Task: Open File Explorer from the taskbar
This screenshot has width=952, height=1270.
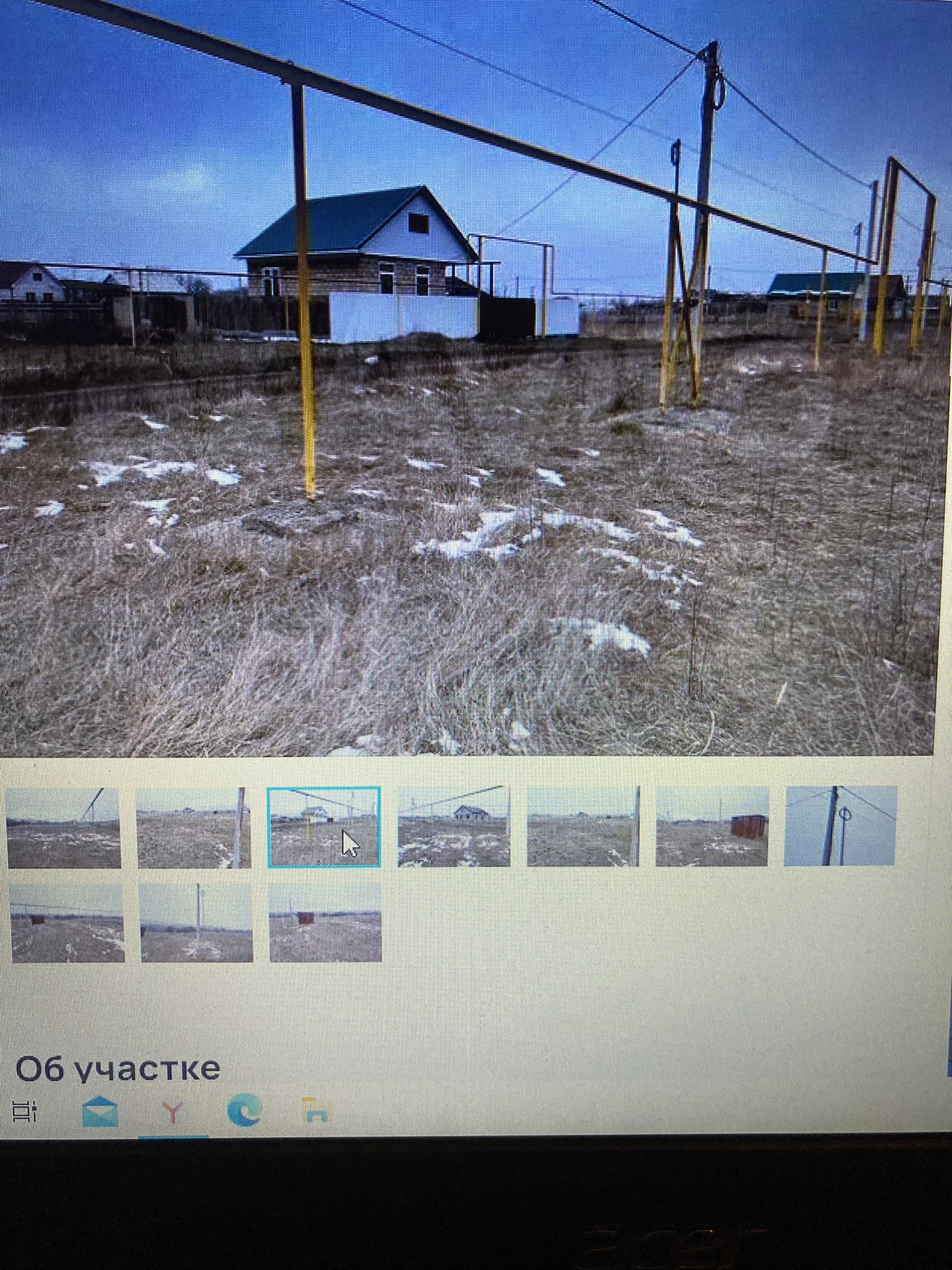Action: pyautogui.click(x=316, y=1112)
